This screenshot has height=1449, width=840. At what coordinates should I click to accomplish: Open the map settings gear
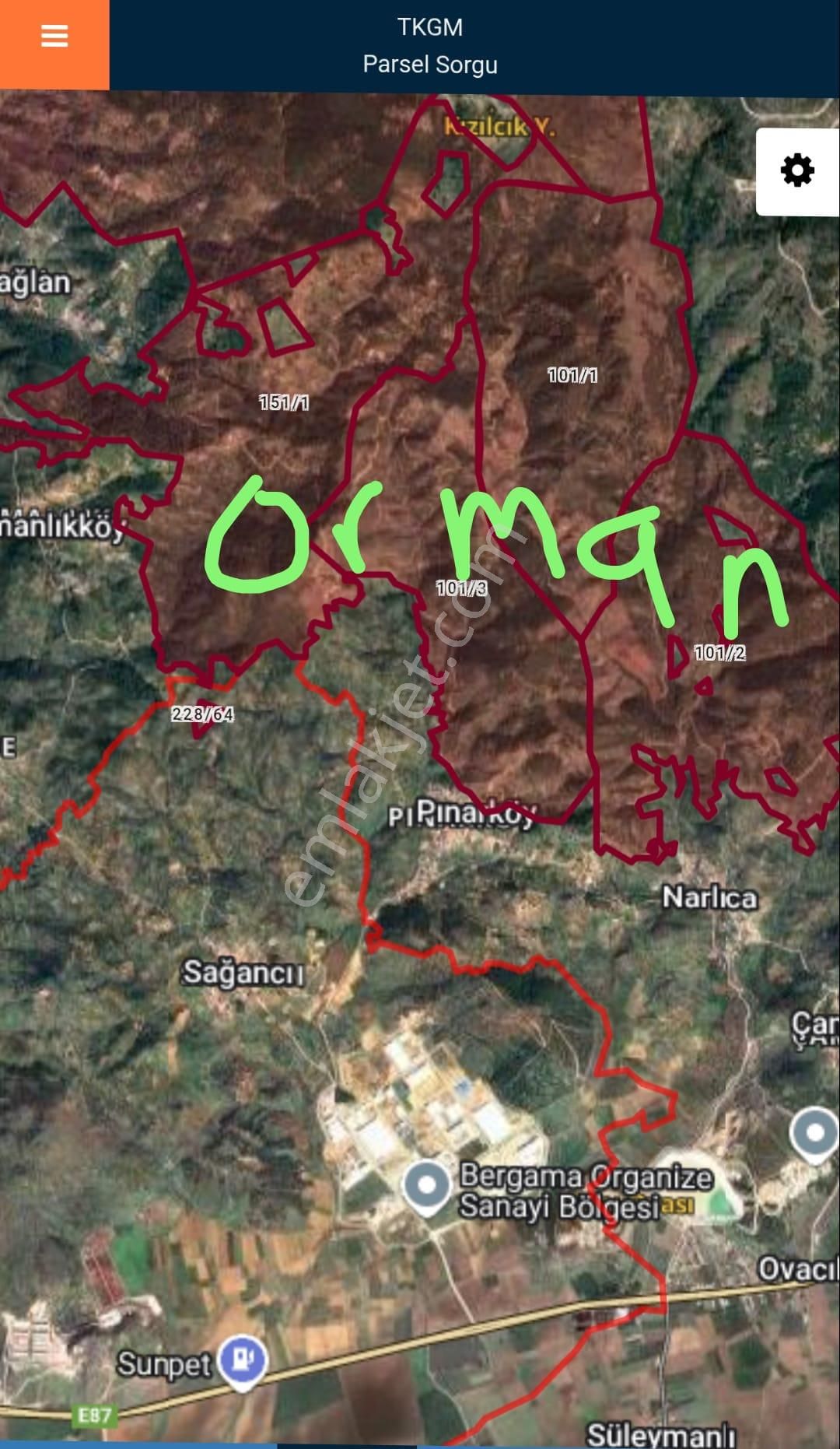[x=797, y=170]
